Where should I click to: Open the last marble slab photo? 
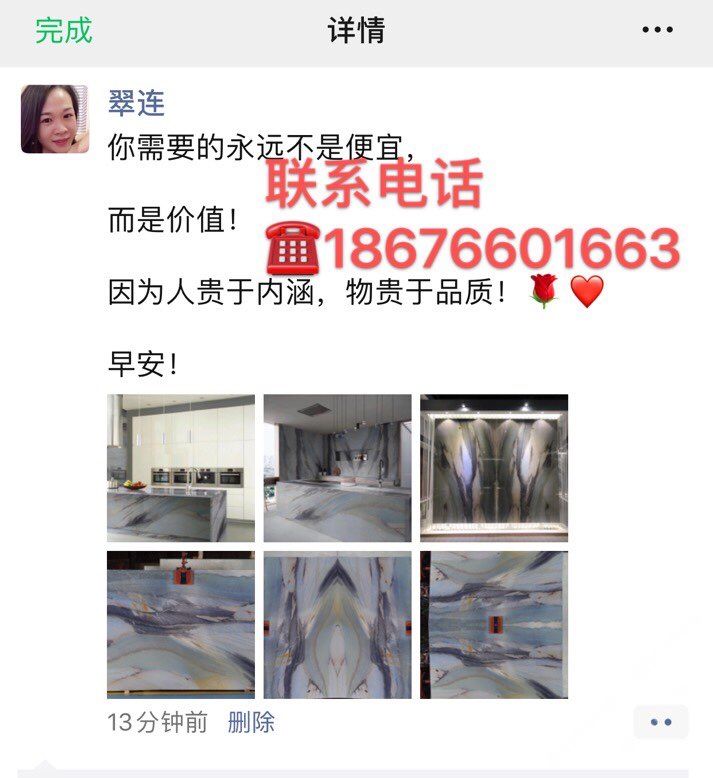494,624
